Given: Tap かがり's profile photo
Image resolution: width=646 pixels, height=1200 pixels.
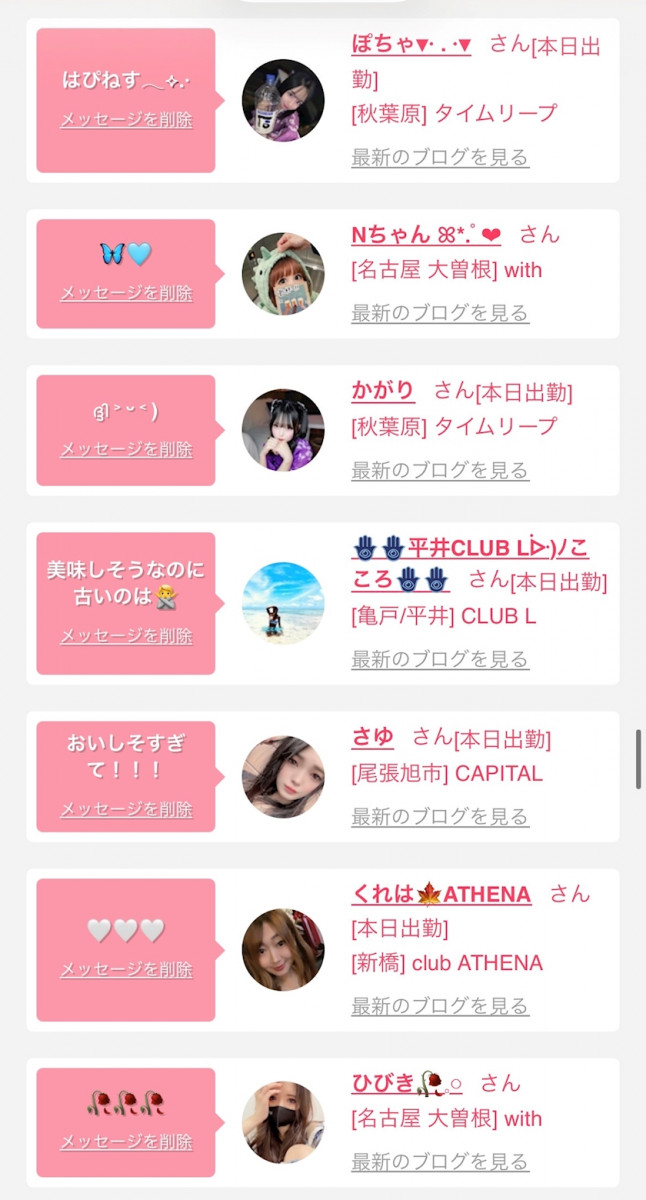Looking at the screenshot, I should click(283, 430).
